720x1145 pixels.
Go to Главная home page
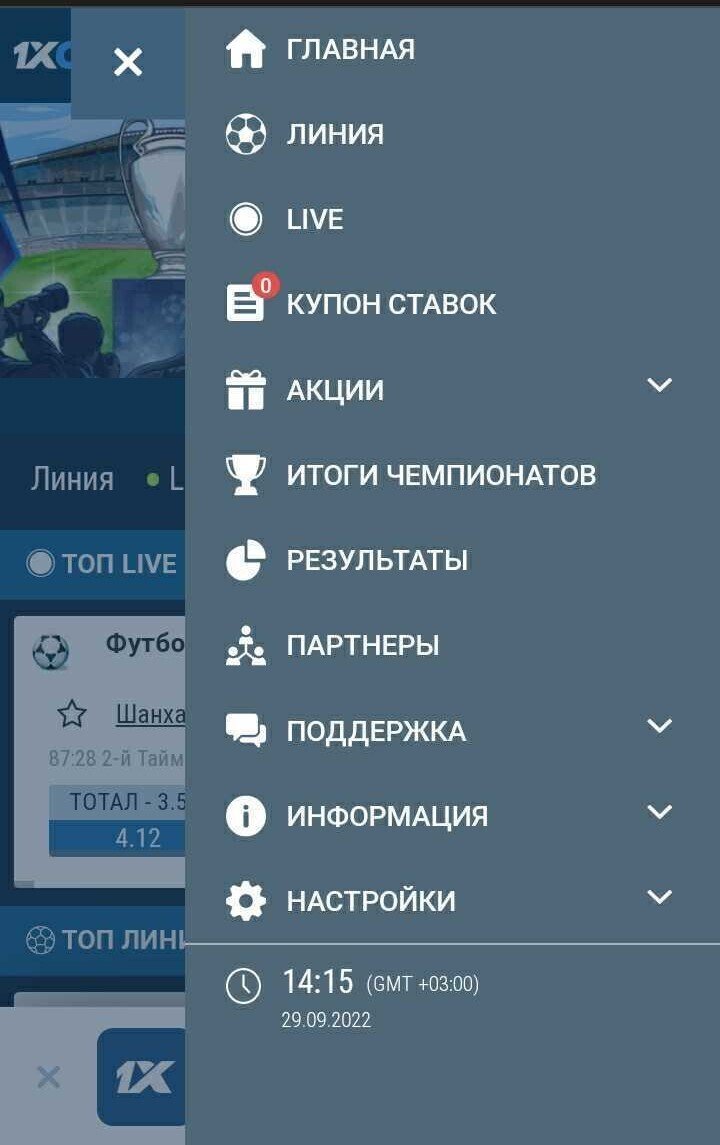(x=350, y=50)
